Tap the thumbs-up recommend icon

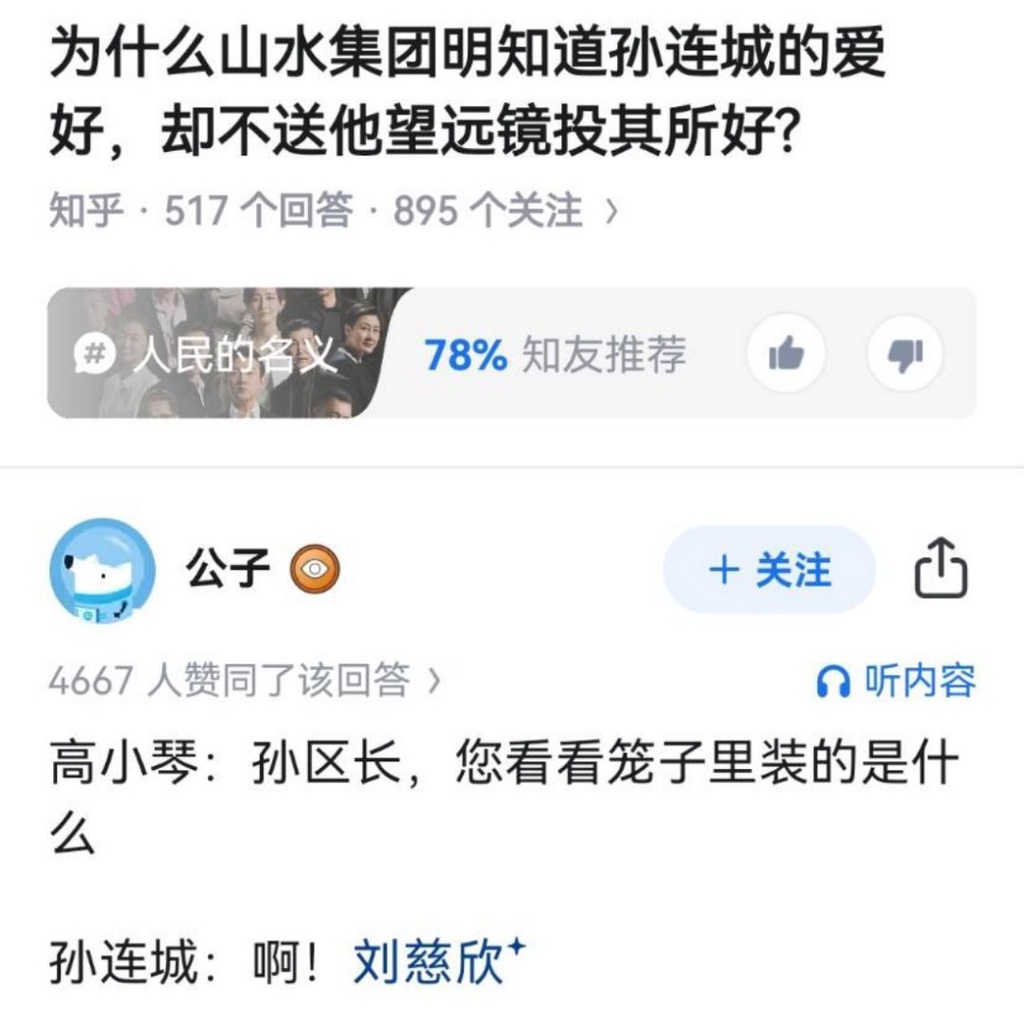point(786,354)
